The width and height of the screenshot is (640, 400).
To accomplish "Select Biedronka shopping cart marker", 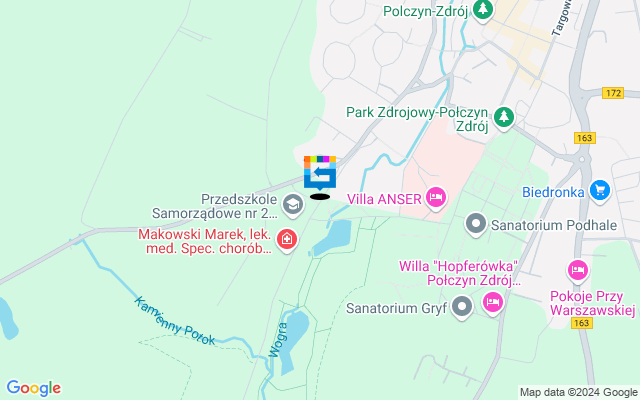I will [x=599, y=189].
